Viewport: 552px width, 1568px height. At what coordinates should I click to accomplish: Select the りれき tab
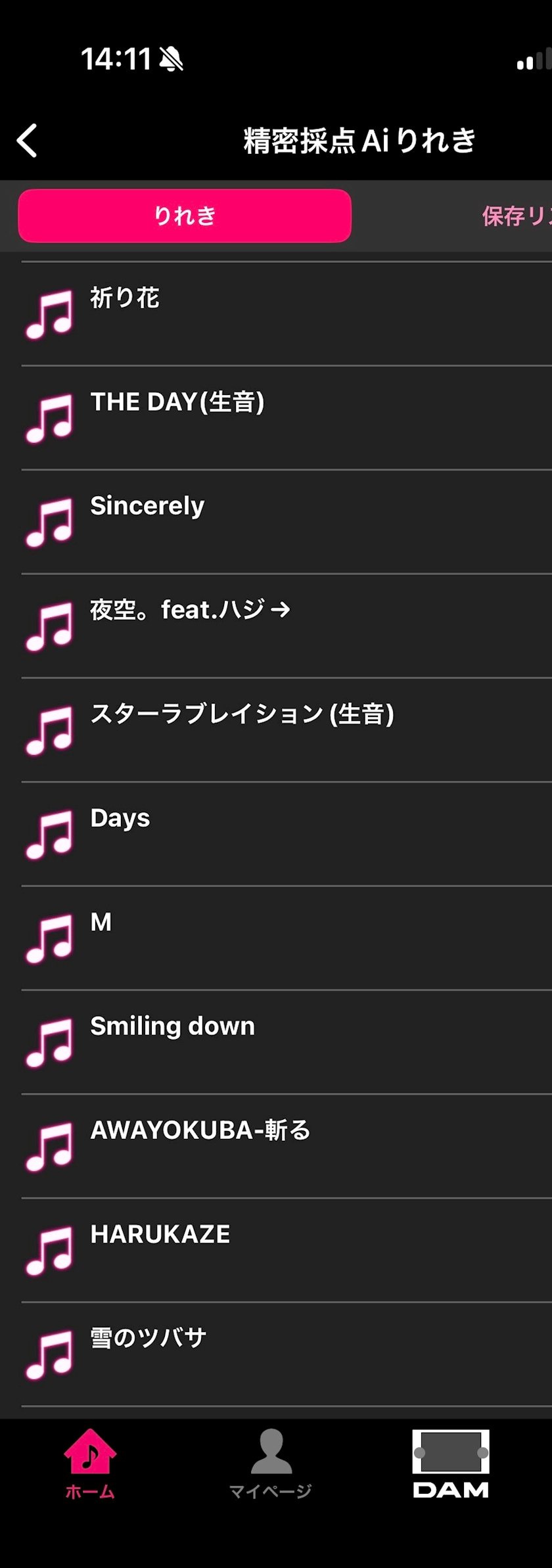point(185,216)
